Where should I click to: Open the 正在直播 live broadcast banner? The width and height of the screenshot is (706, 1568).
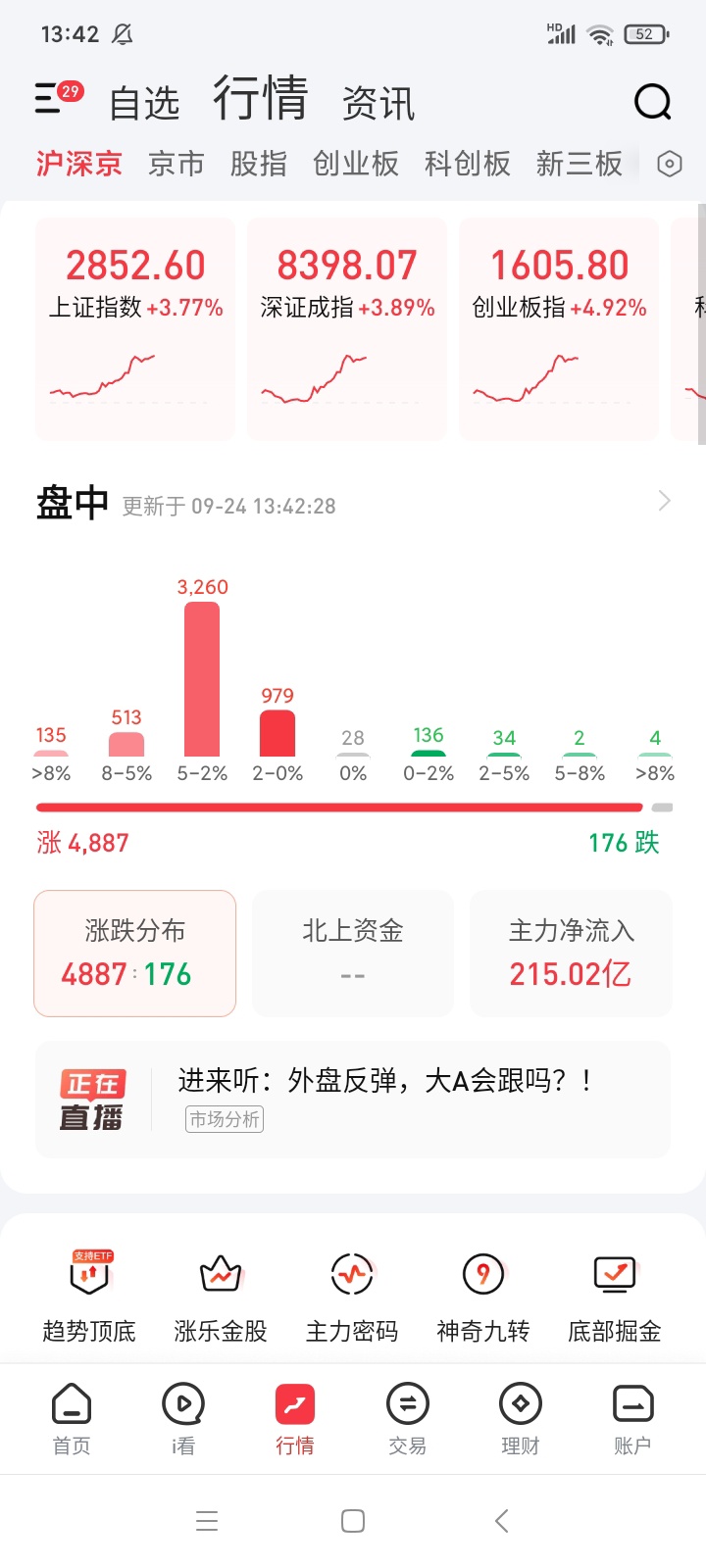353,1100
